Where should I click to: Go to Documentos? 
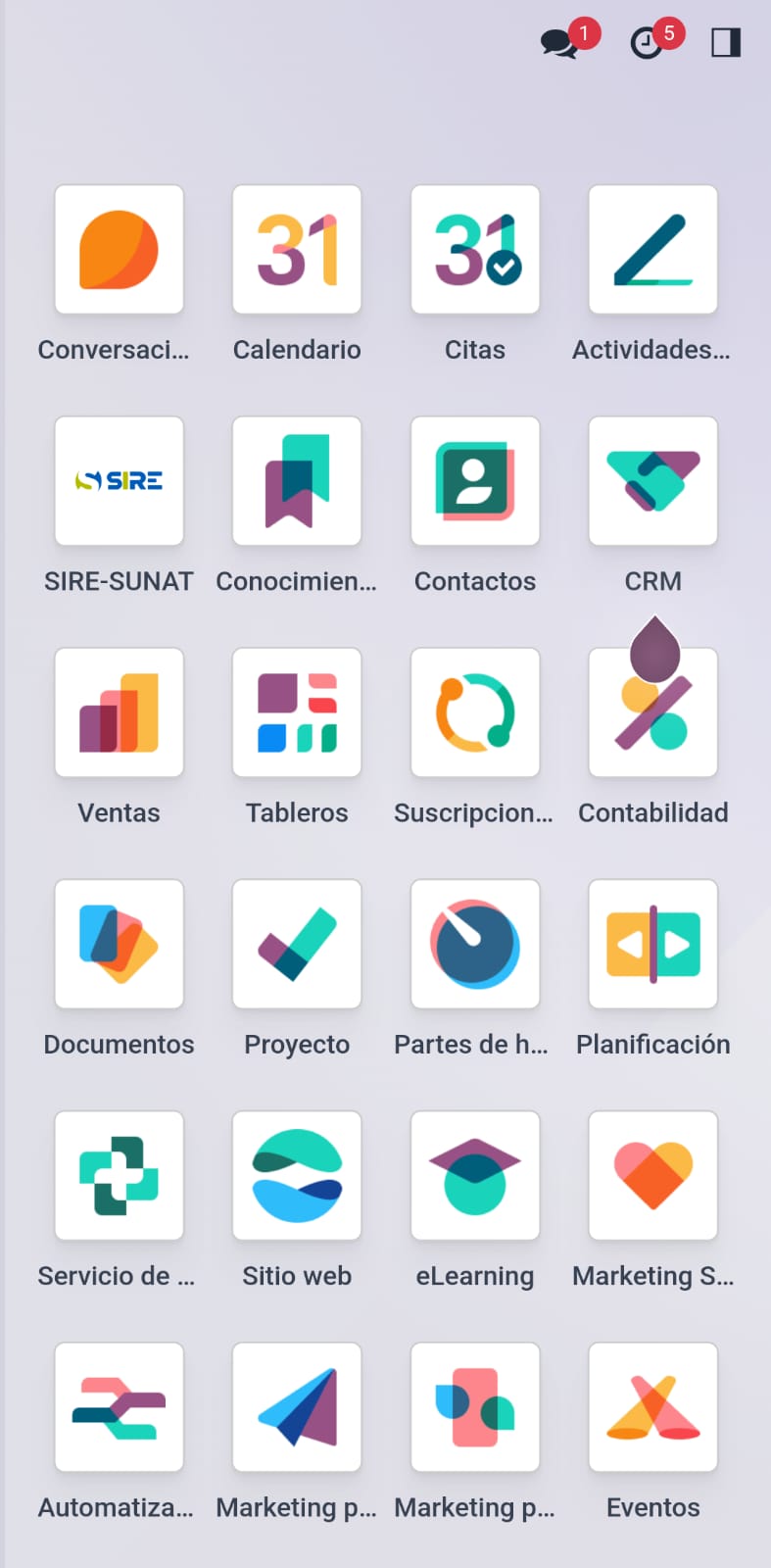(x=120, y=944)
